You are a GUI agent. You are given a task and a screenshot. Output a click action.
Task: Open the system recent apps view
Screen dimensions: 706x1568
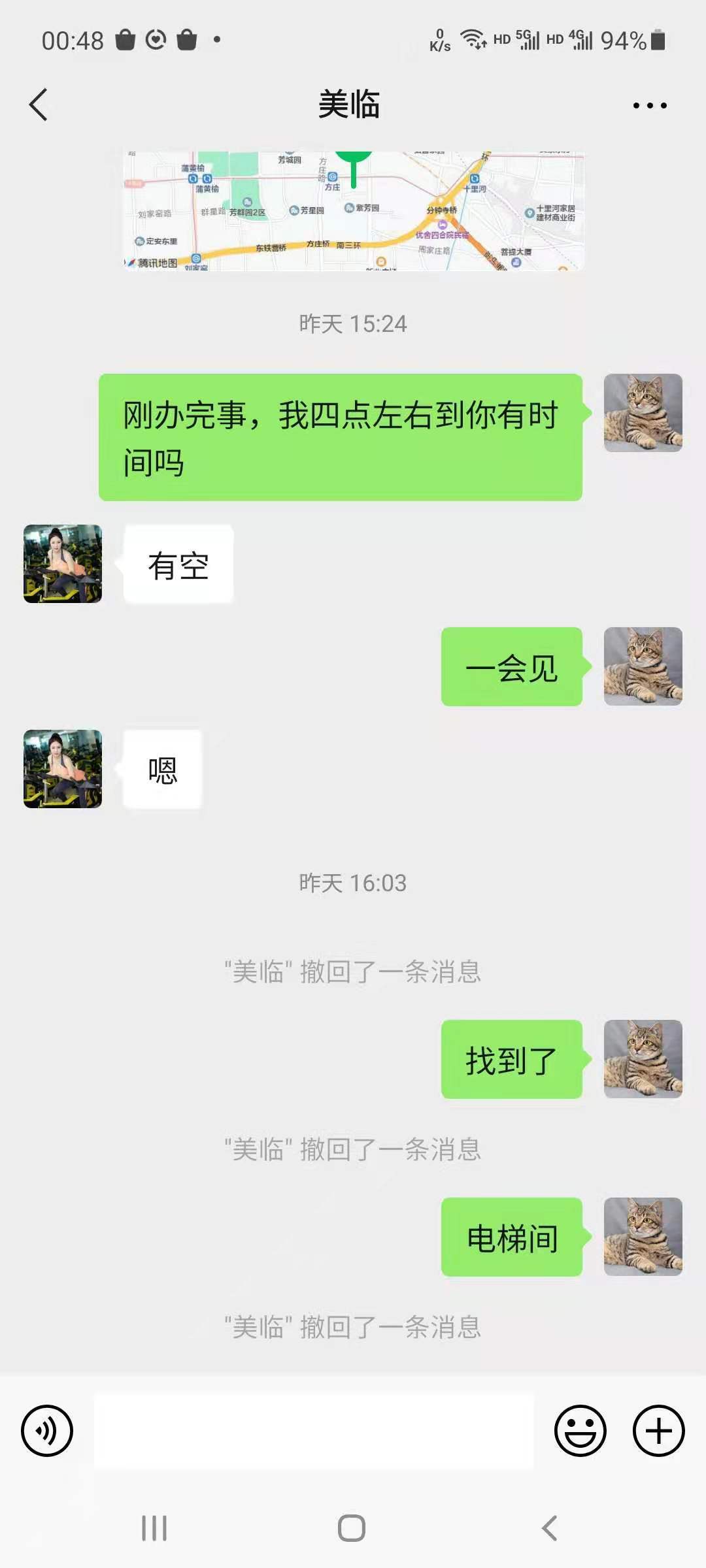click(x=154, y=1528)
